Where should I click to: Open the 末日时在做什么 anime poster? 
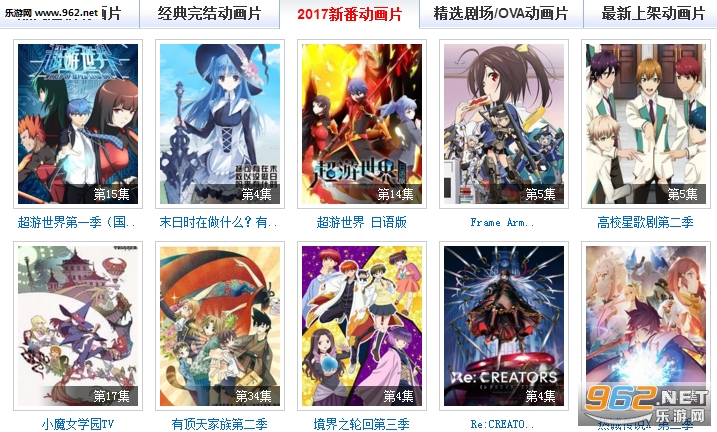tap(220, 123)
